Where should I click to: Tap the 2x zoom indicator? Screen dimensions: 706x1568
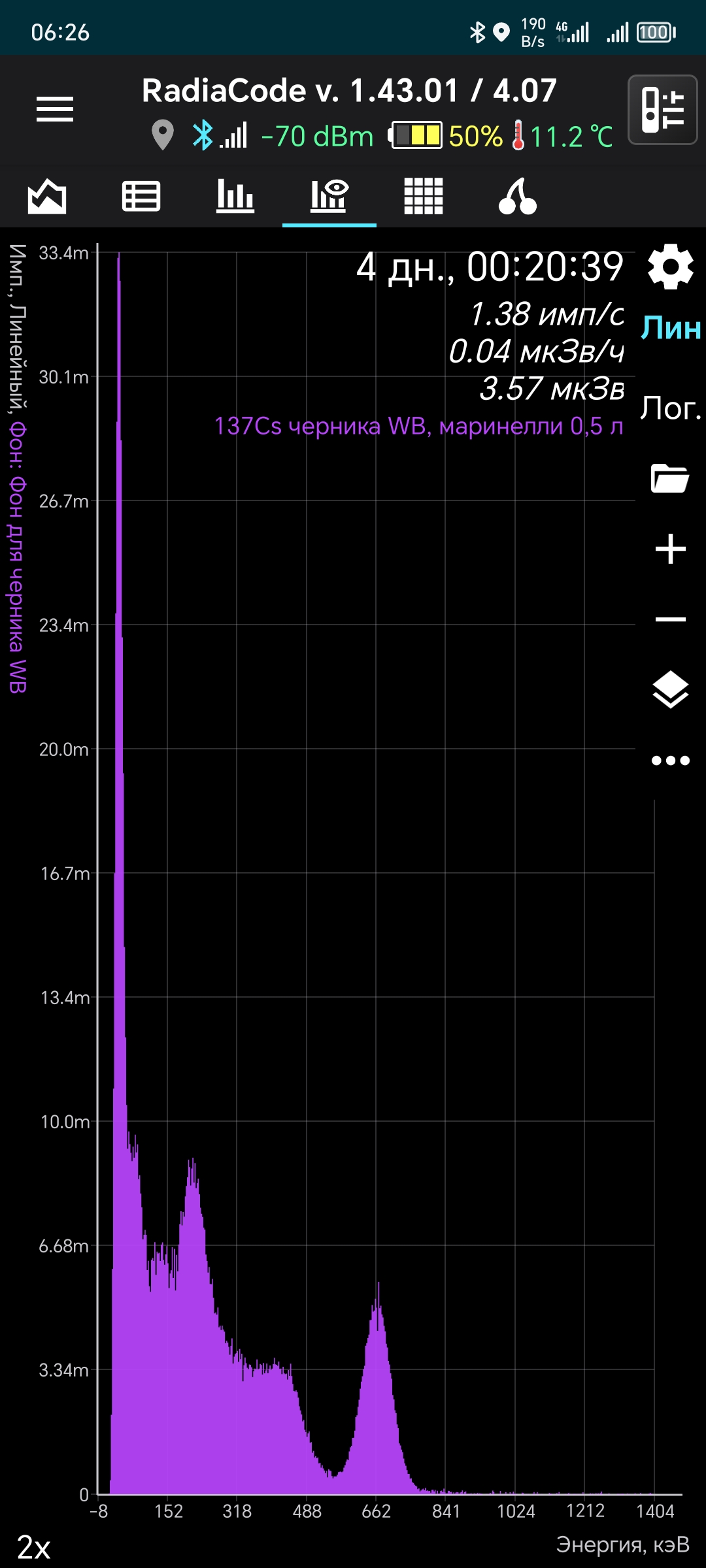click(x=34, y=1547)
